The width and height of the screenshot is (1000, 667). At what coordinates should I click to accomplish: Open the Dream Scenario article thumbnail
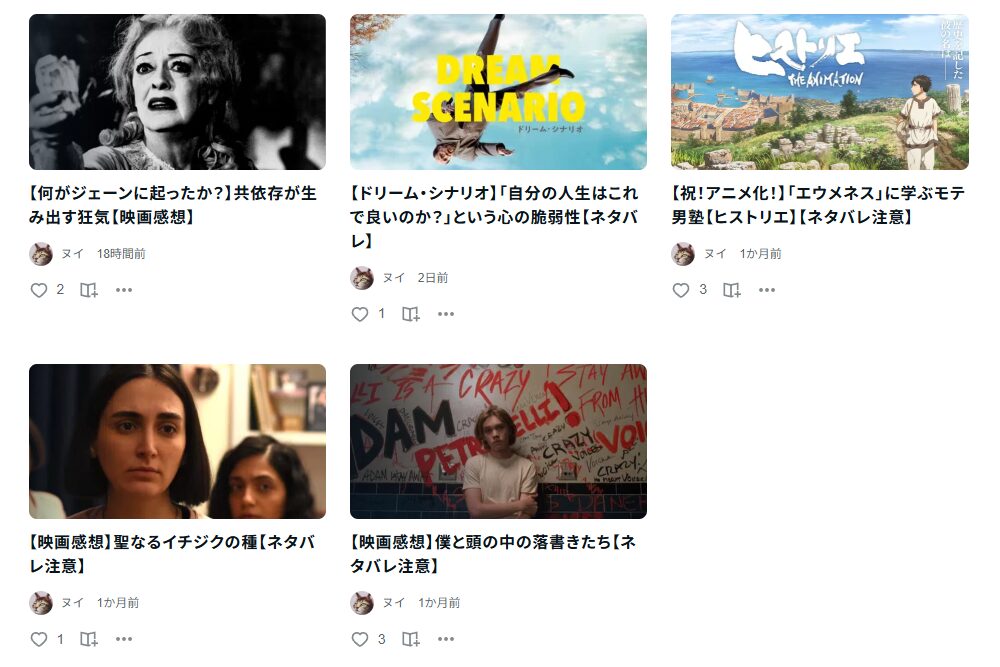pyautogui.click(x=498, y=92)
